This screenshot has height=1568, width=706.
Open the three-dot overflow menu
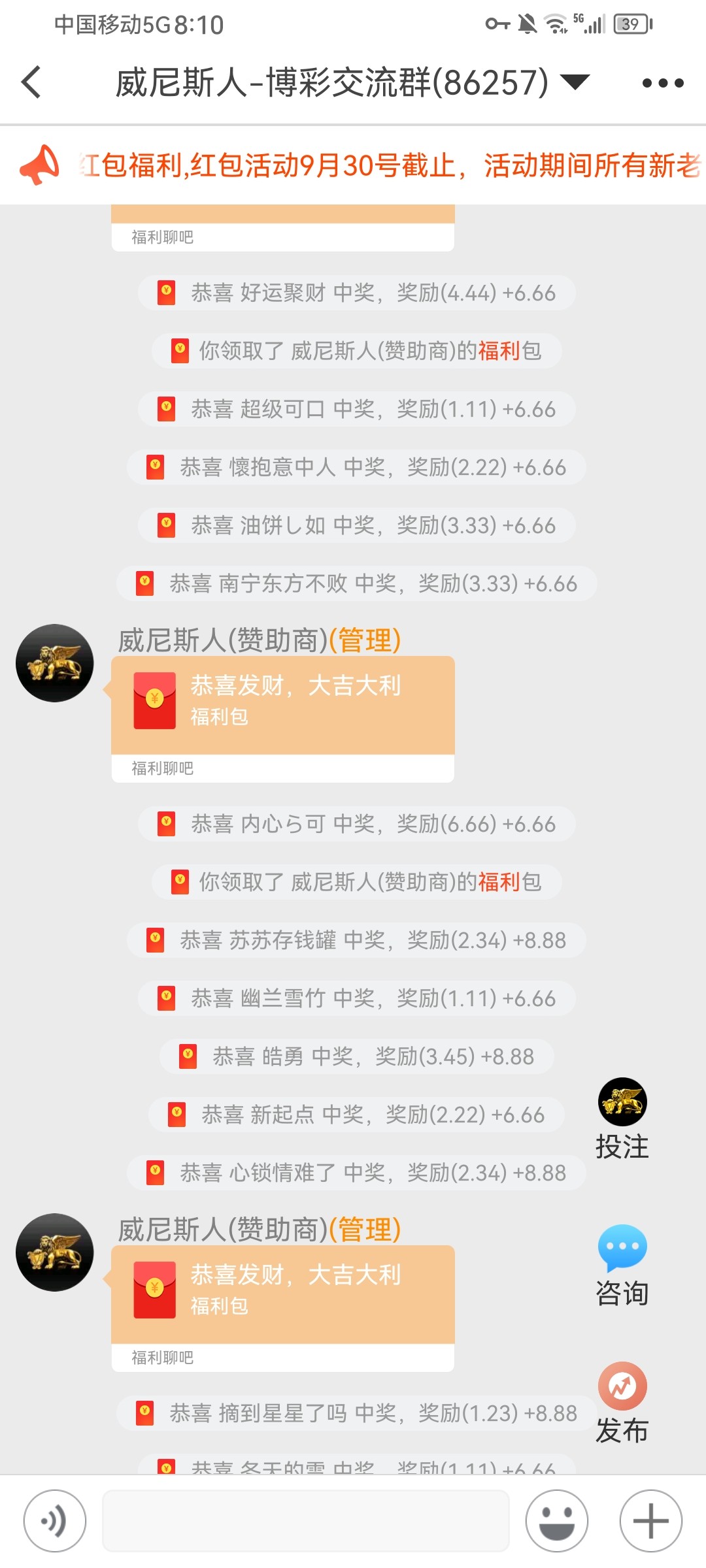(x=662, y=83)
